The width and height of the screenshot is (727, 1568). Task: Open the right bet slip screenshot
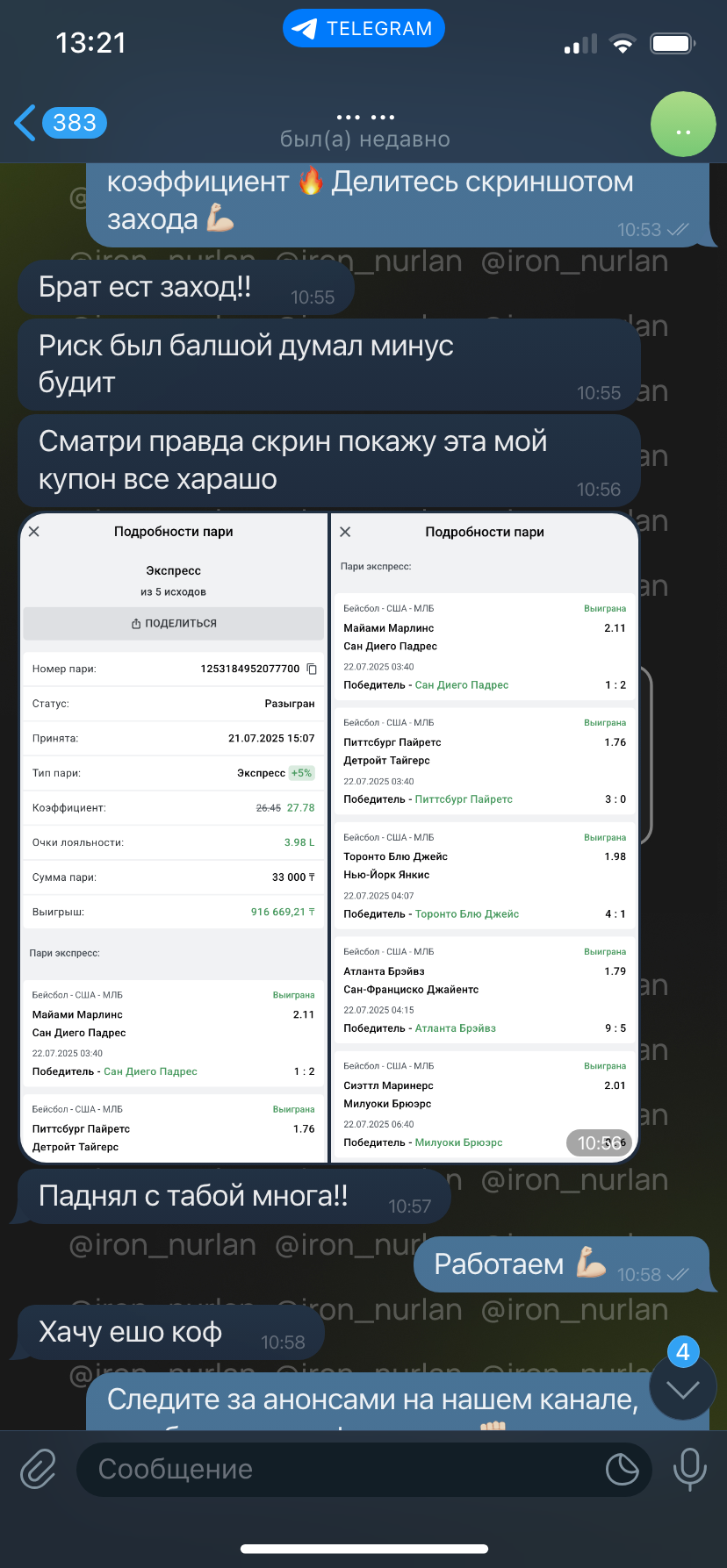484,838
